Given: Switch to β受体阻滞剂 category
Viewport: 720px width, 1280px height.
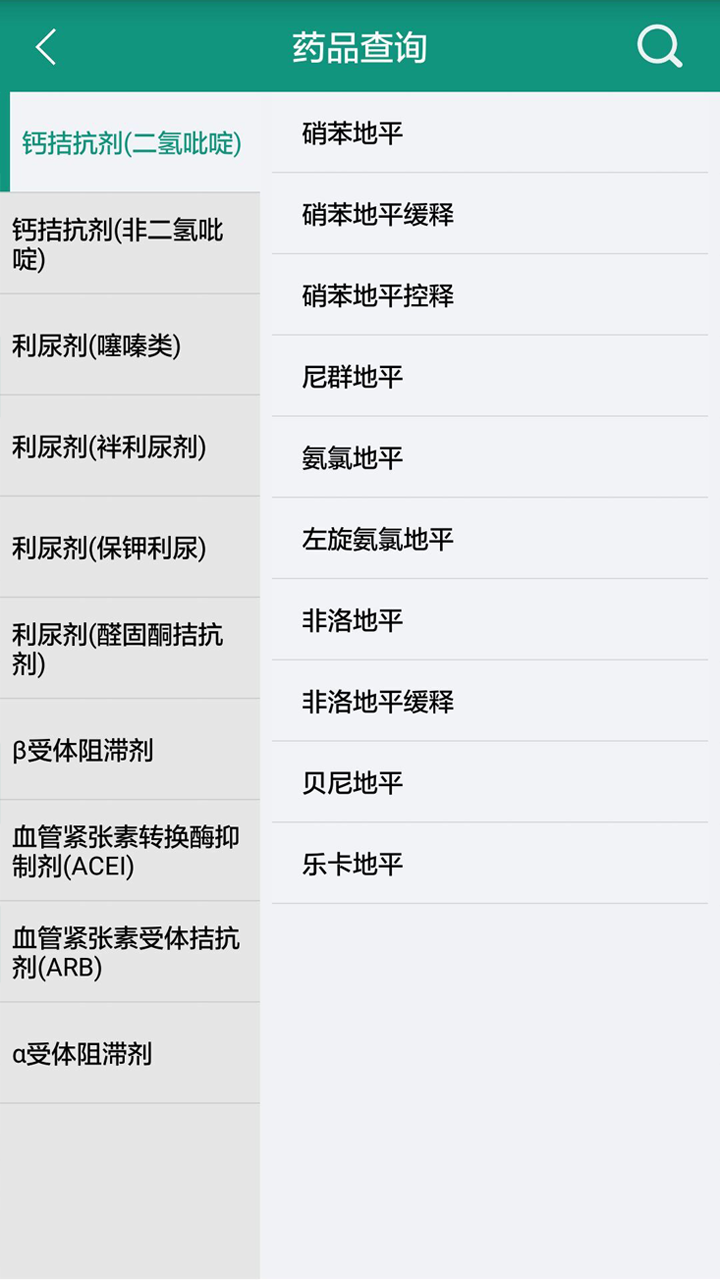Looking at the screenshot, I should click(x=130, y=750).
